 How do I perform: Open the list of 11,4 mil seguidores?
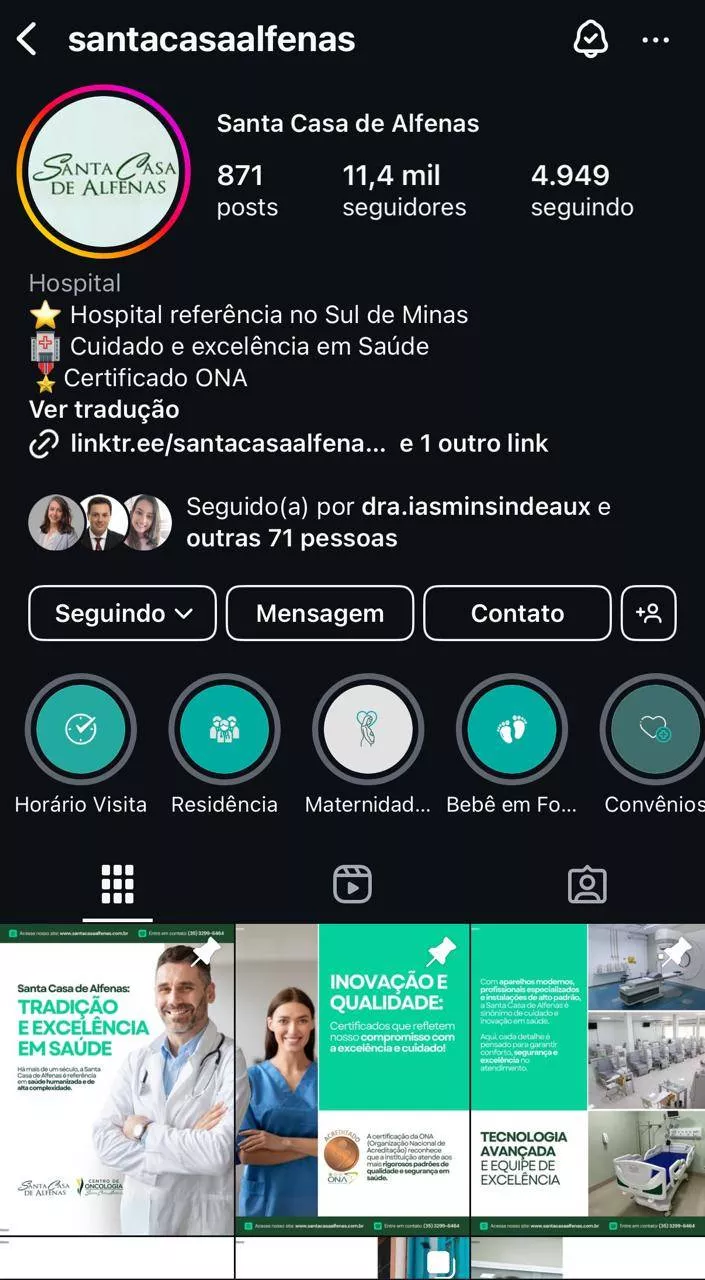(x=404, y=190)
